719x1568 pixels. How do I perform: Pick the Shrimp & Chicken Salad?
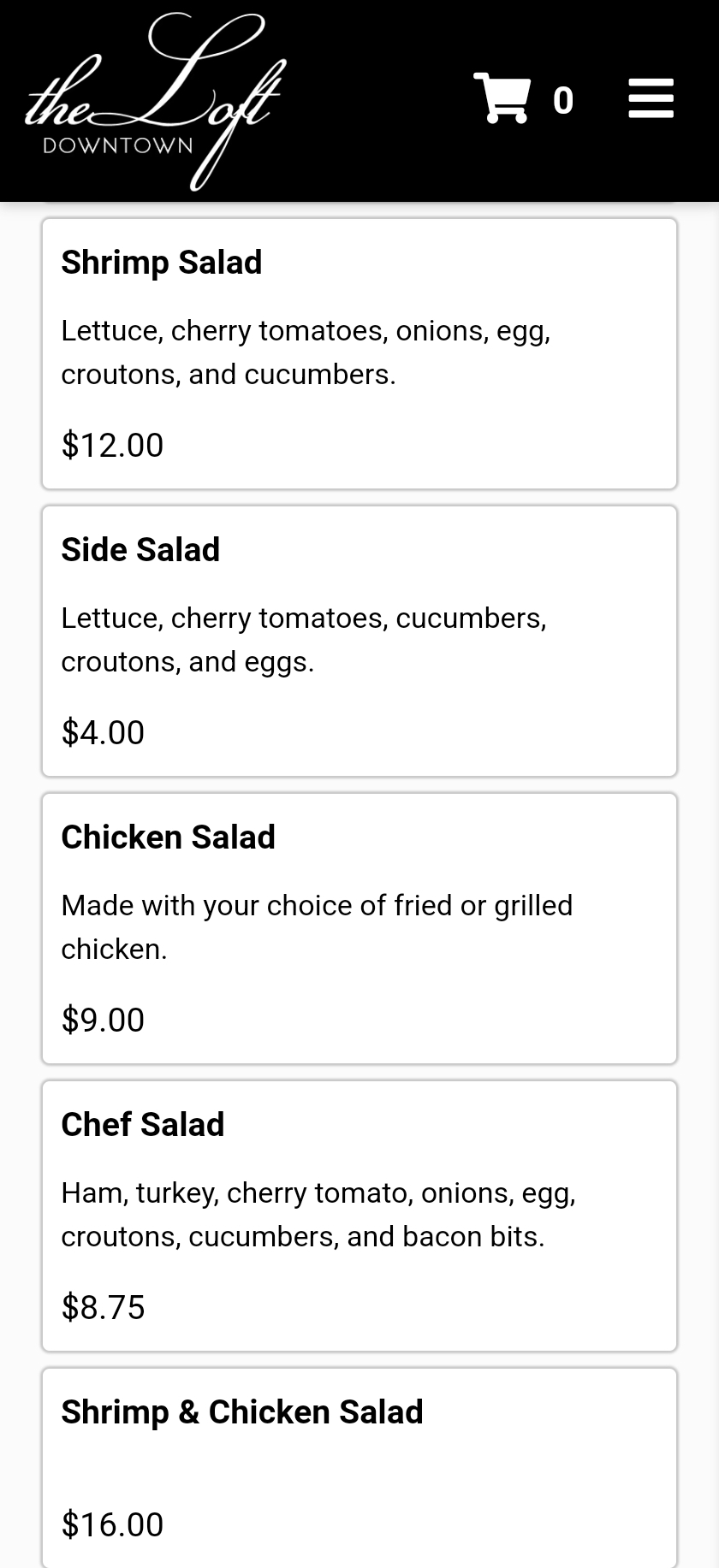click(x=359, y=1466)
